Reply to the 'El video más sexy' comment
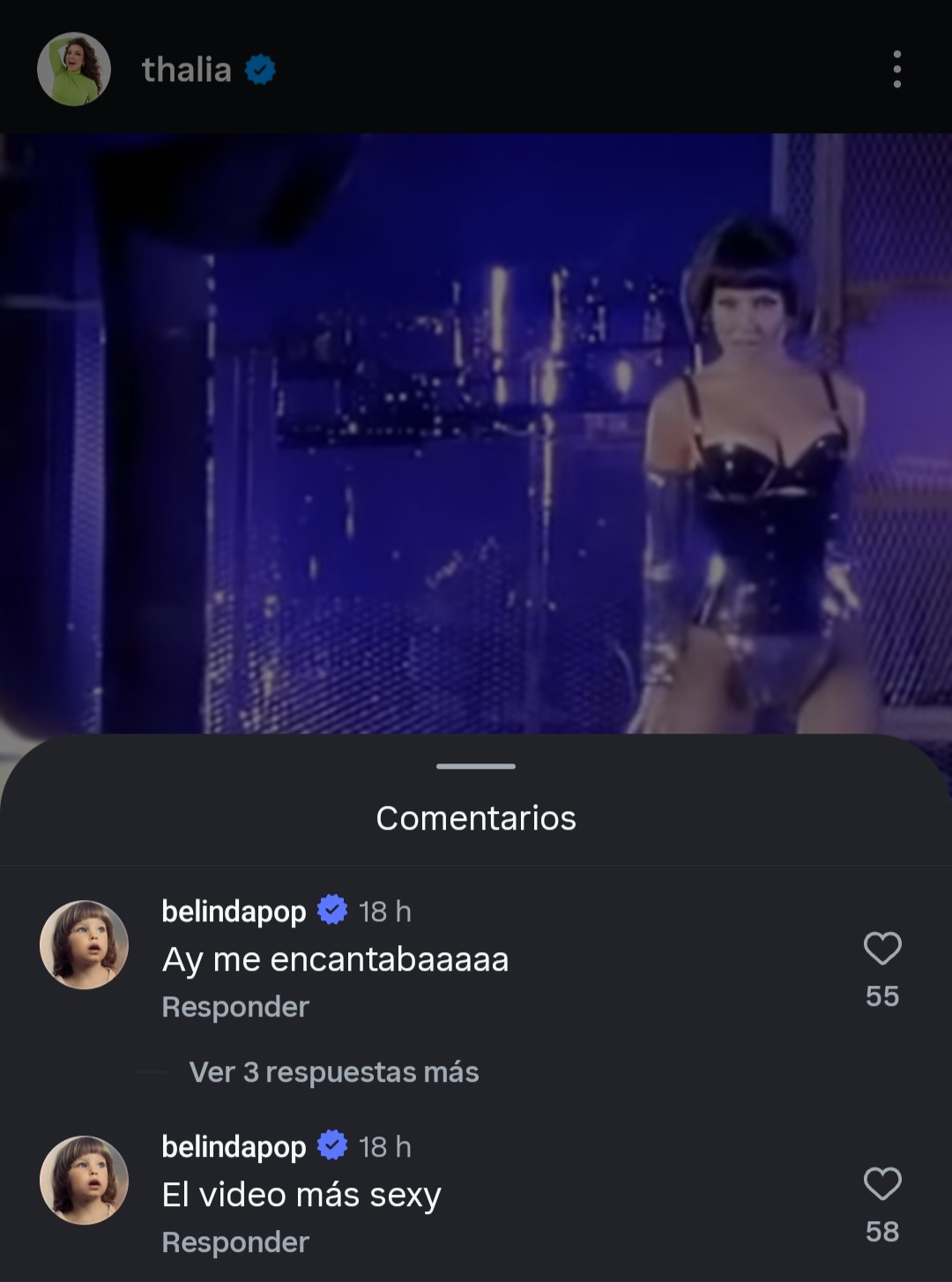 point(235,1242)
